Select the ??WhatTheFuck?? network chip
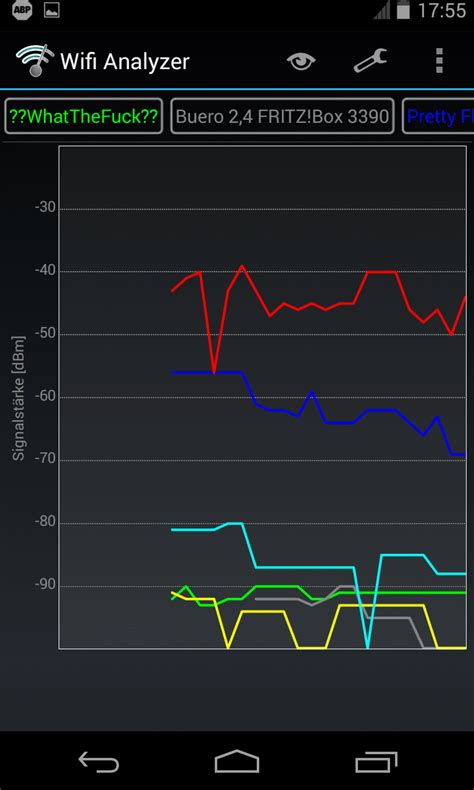Viewport: 474px width, 790px height. click(84, 116)
